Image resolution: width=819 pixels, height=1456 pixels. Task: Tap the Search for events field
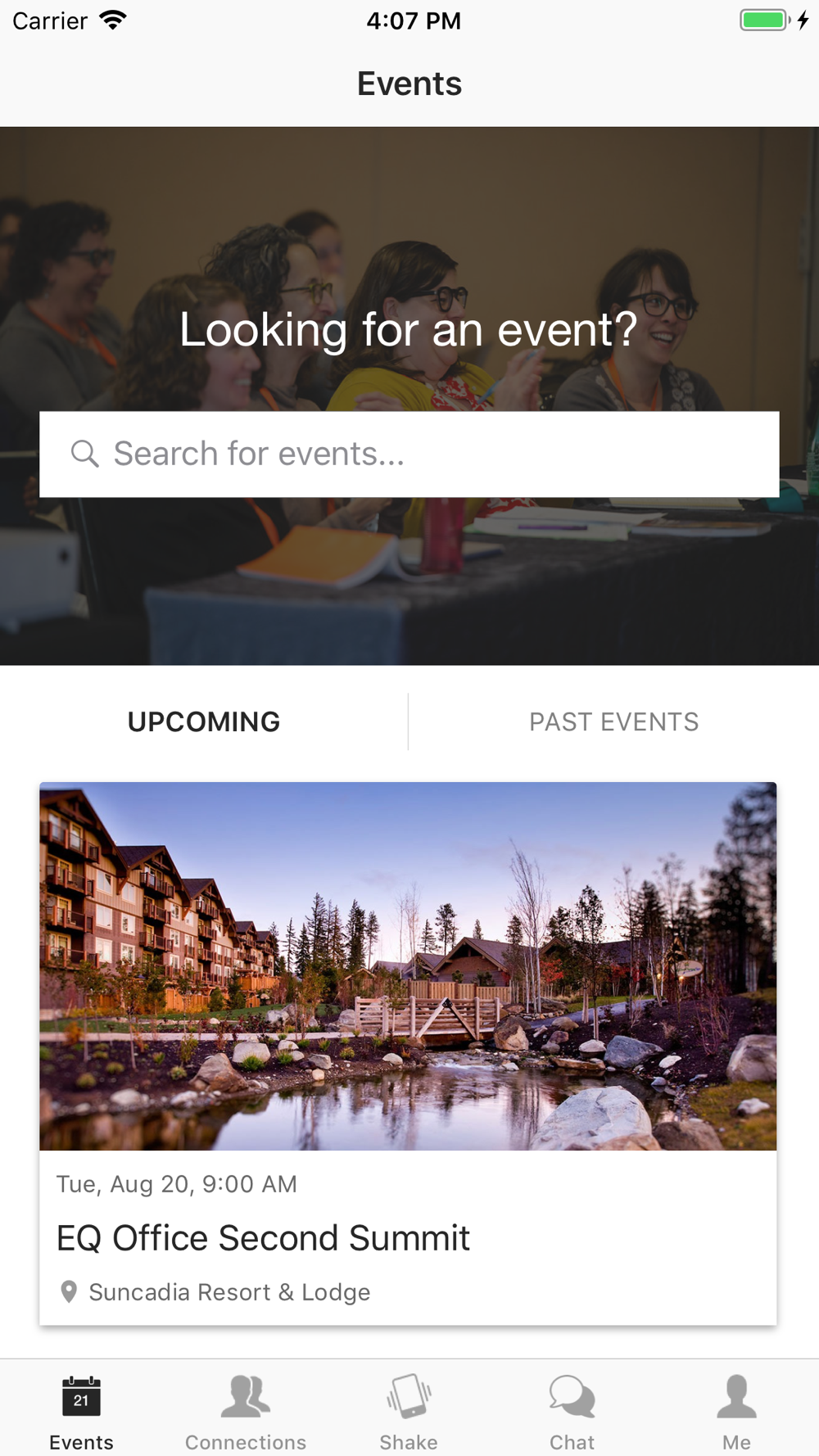pos(409,454)
